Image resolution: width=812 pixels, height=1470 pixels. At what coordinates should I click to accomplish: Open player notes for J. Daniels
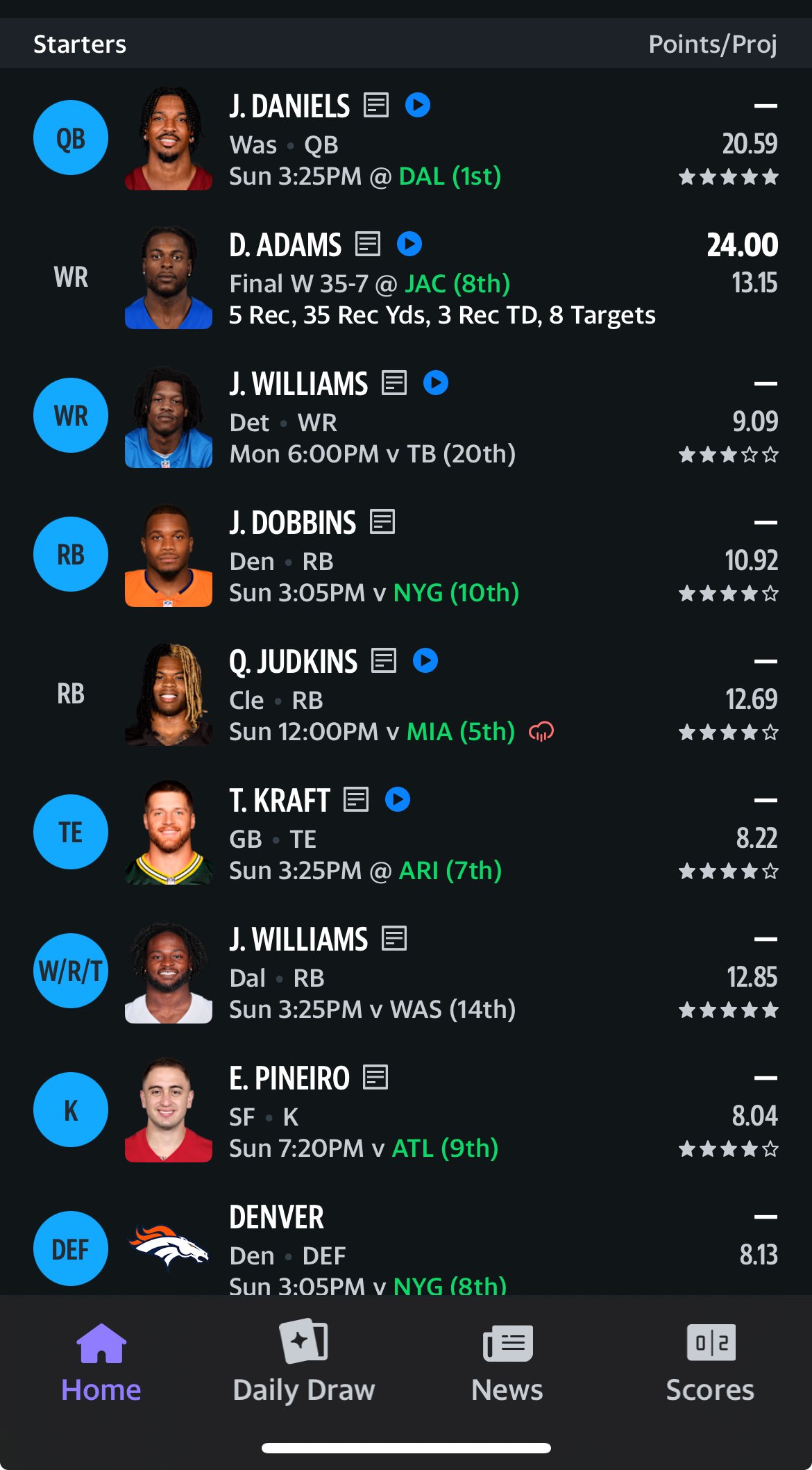click(376, 106)
